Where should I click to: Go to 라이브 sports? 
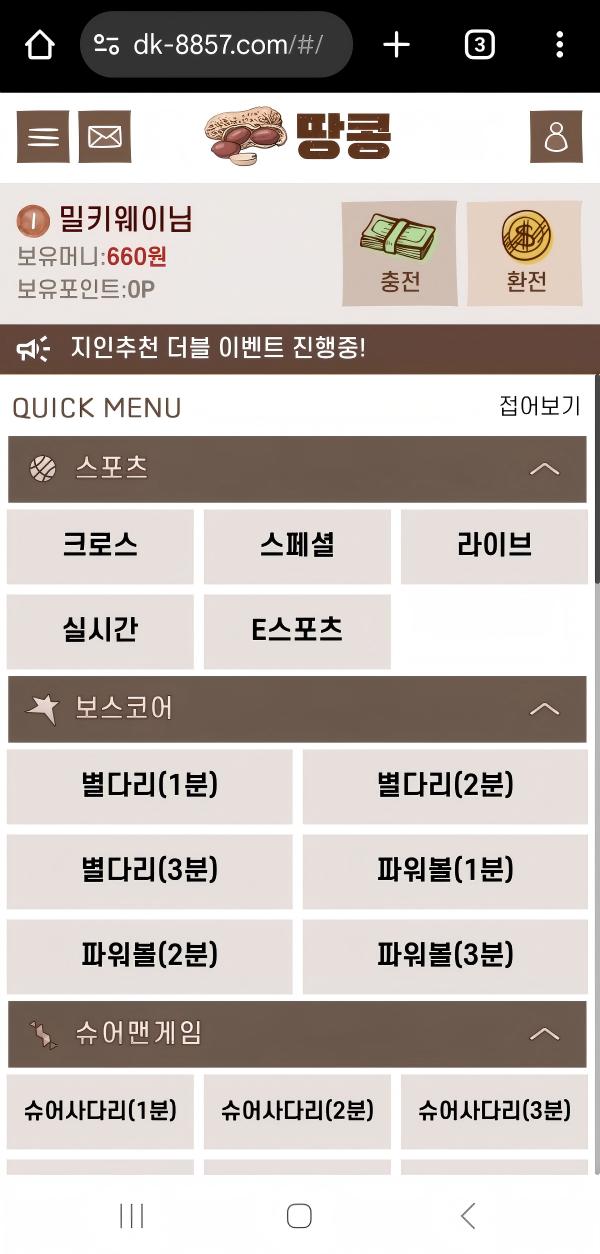tap(494, 546)
